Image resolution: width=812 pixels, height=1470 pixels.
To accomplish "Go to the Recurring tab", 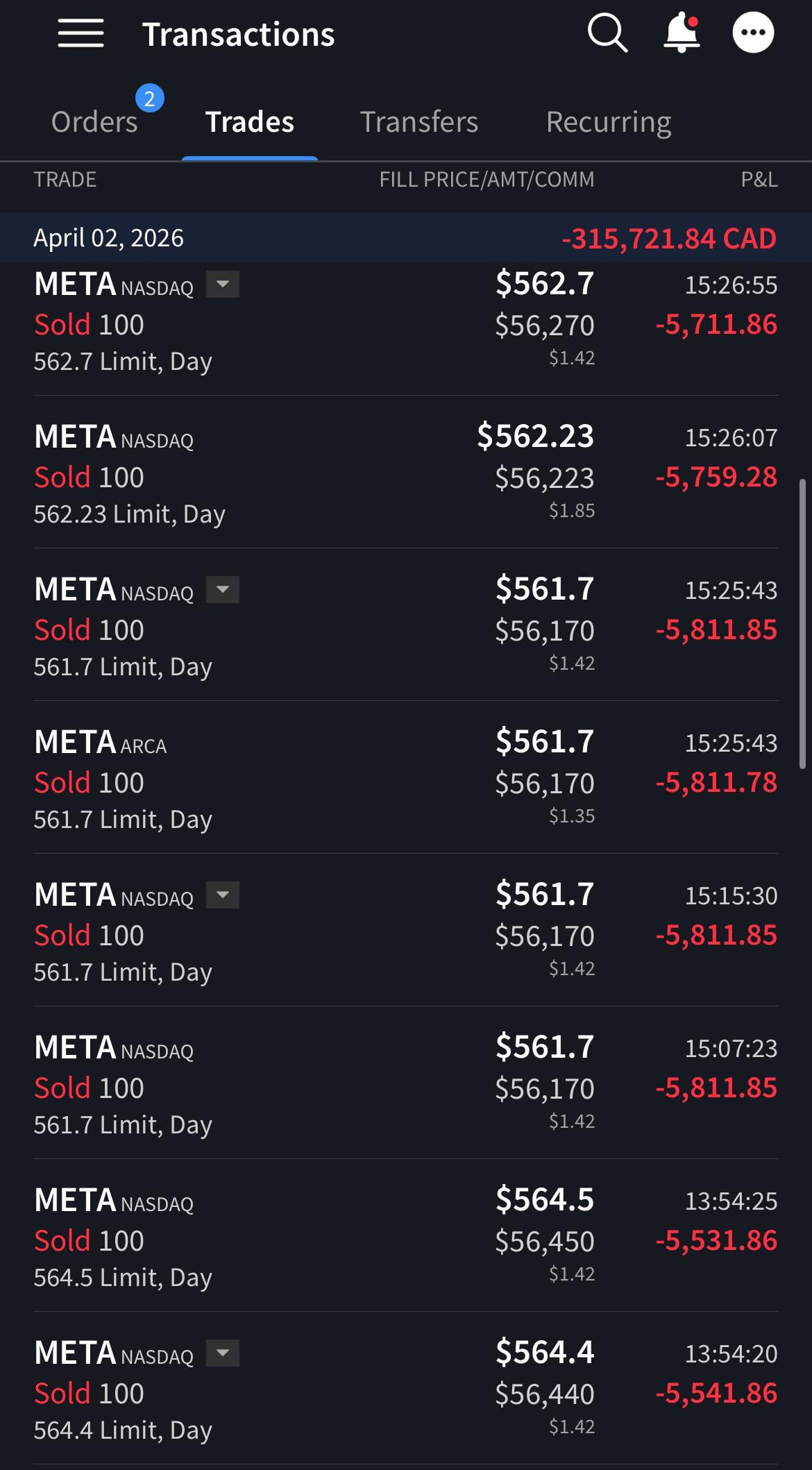I will pos(609,122).
